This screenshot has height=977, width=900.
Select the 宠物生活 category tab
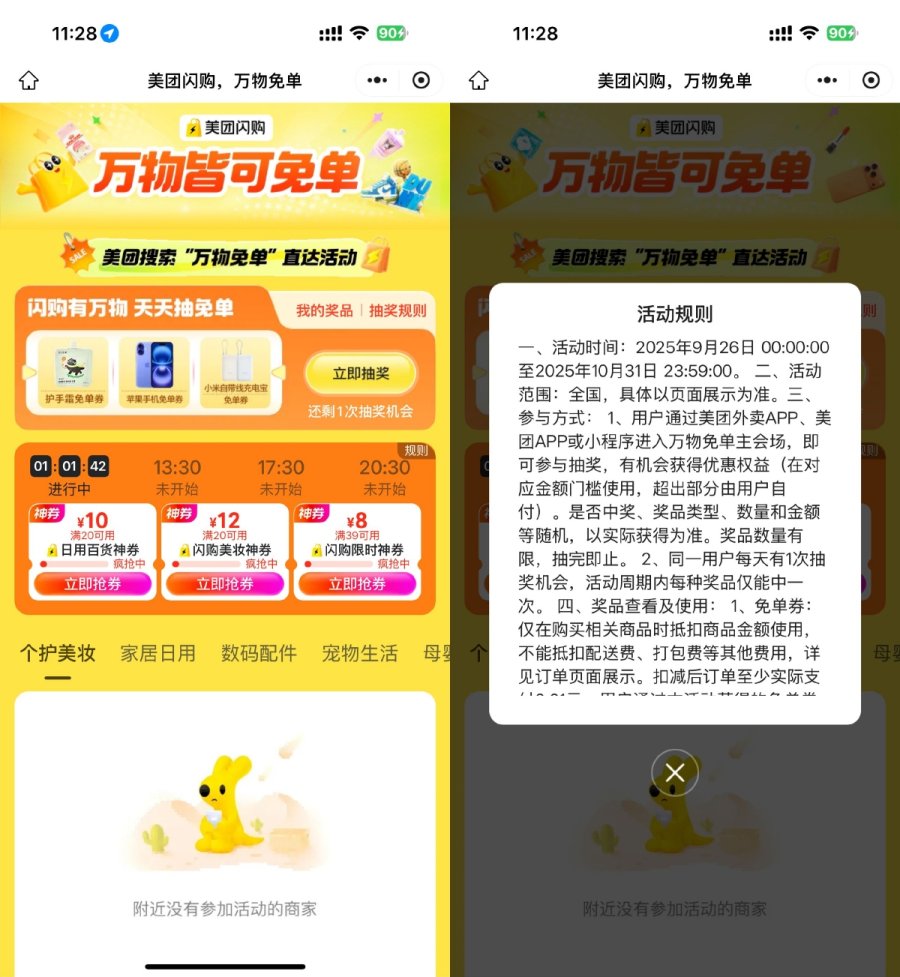click(359, 654)
